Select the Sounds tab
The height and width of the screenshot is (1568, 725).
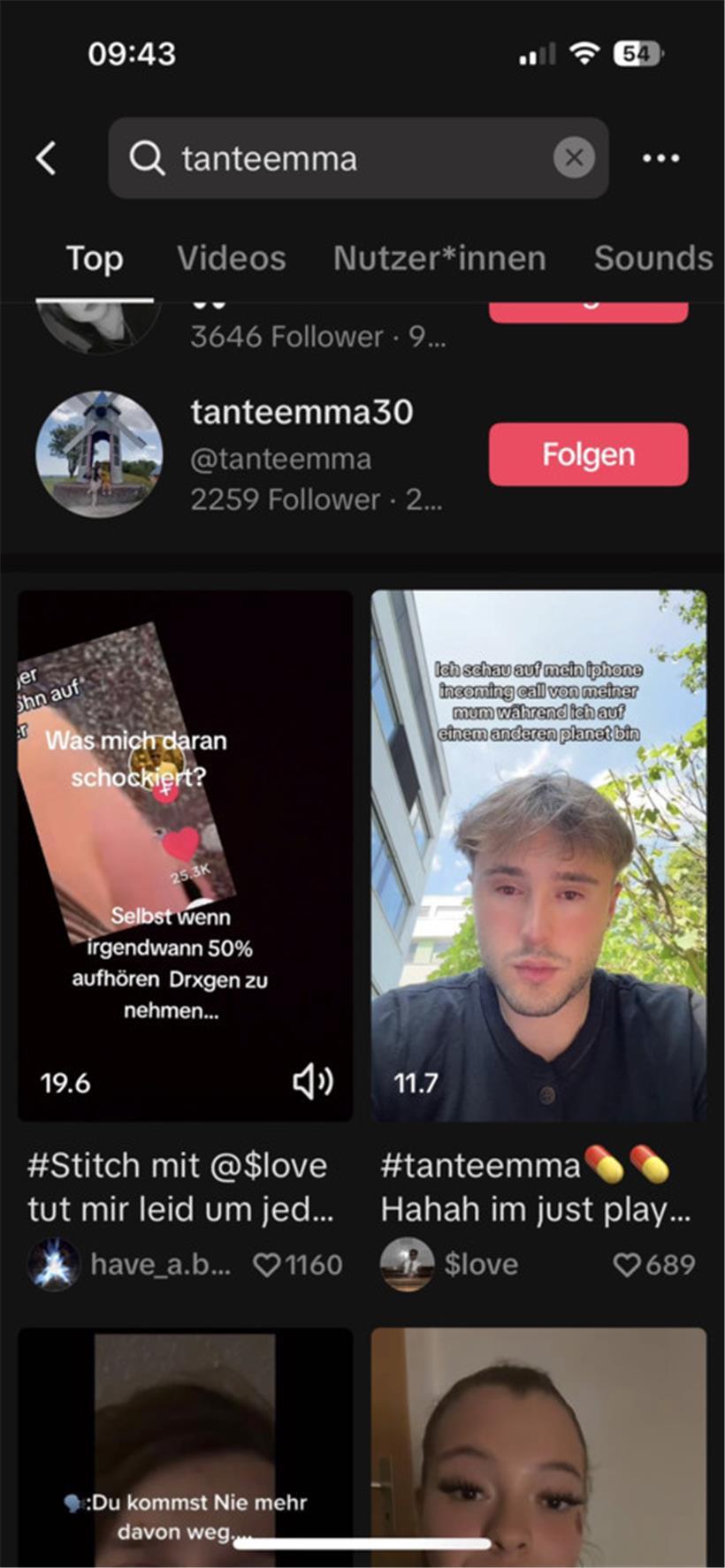point(652,258)
